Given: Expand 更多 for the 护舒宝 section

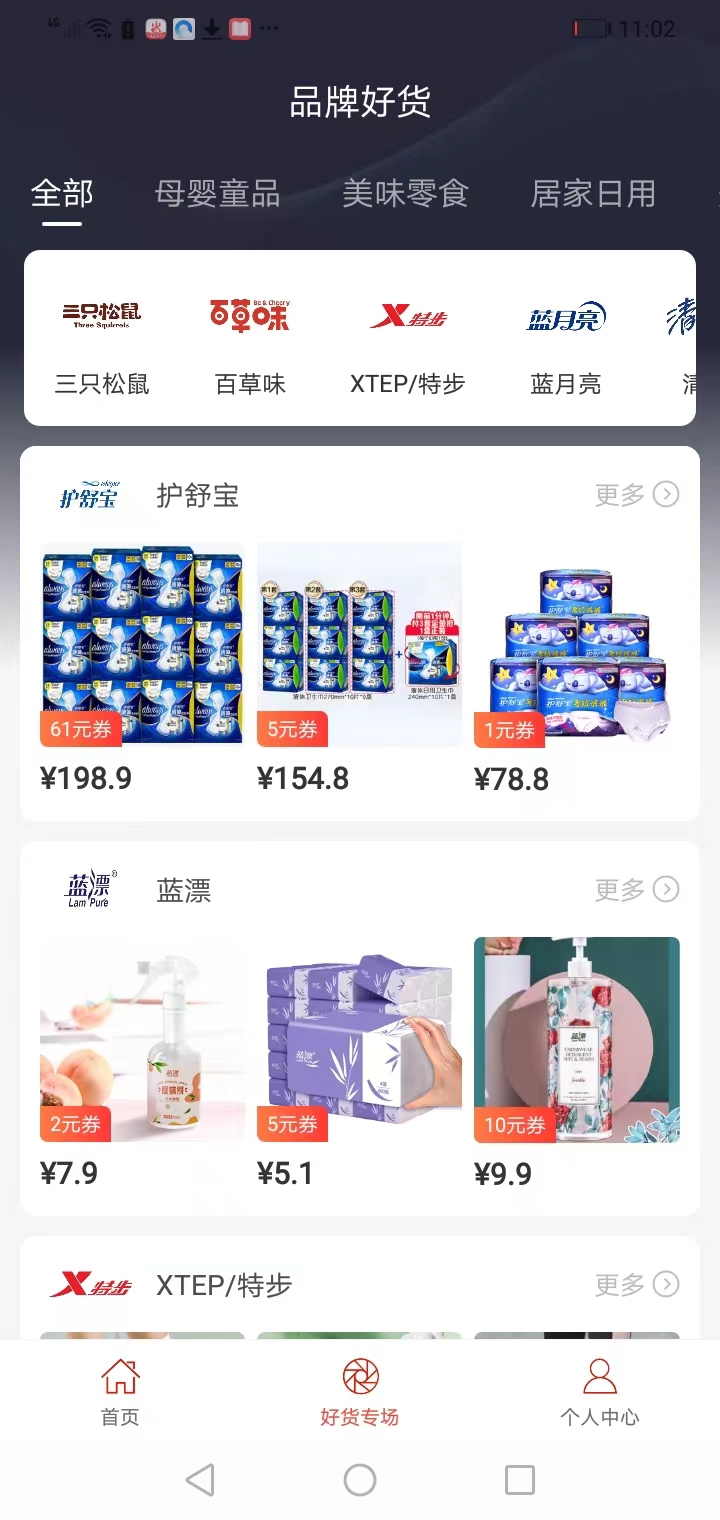Looking at the screenshot, I should pyautogui.click(x=635, y=493).
